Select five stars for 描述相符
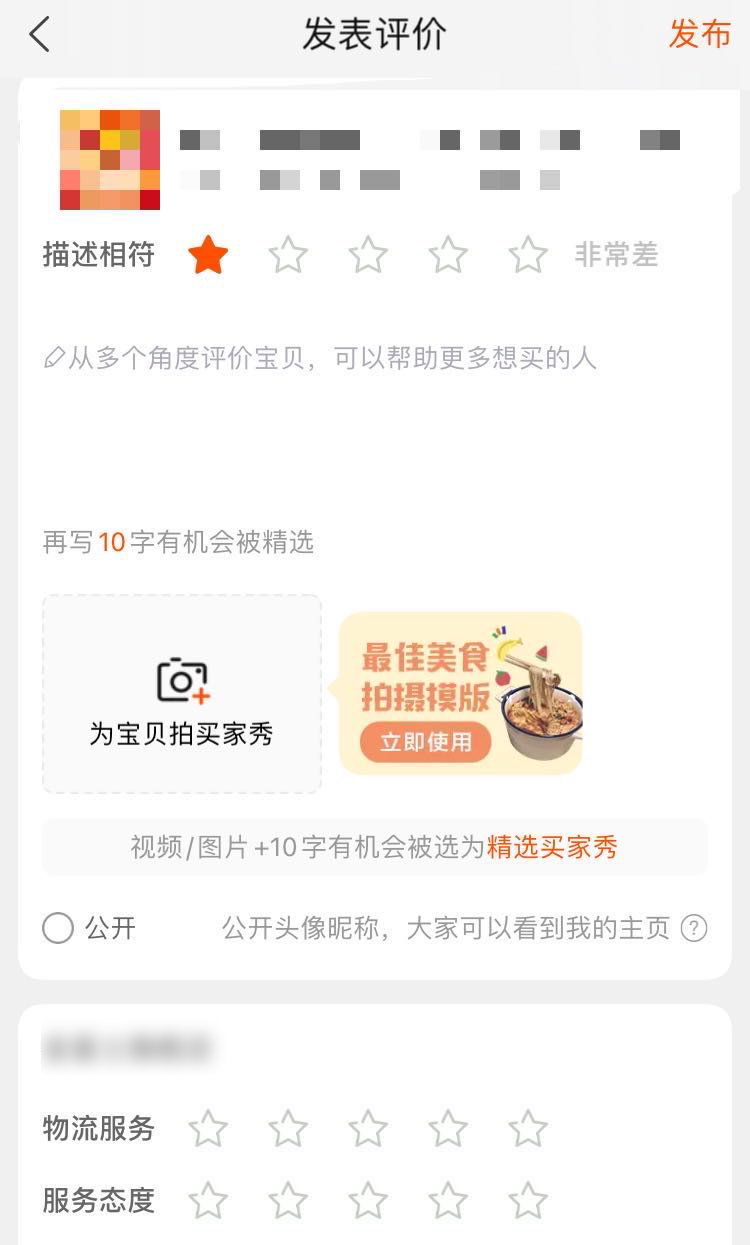The width and height of the screenshot is (750, 1245). (x=528, y=255)
